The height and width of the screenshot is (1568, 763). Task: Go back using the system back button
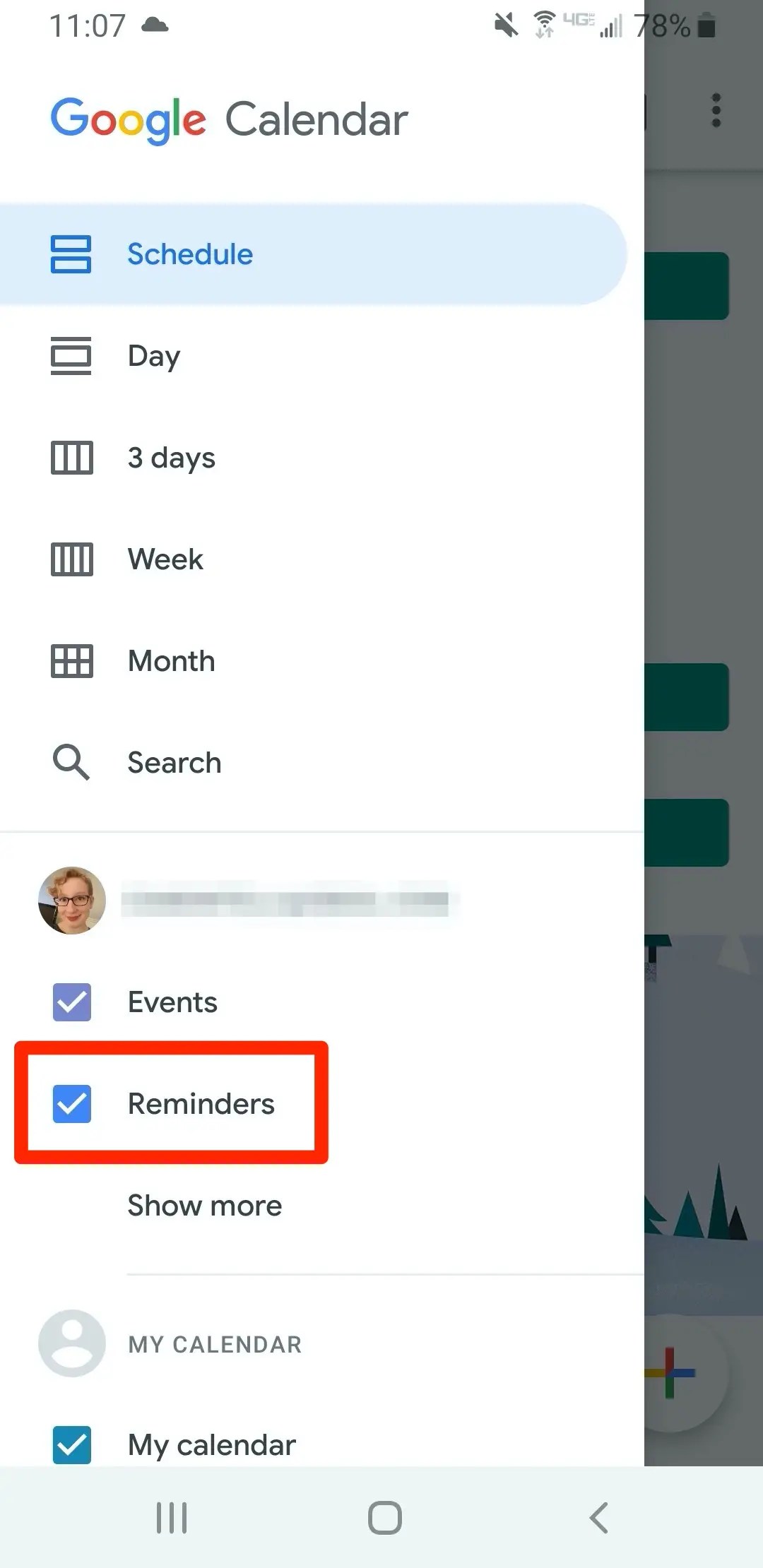(x=599, y=1517)
